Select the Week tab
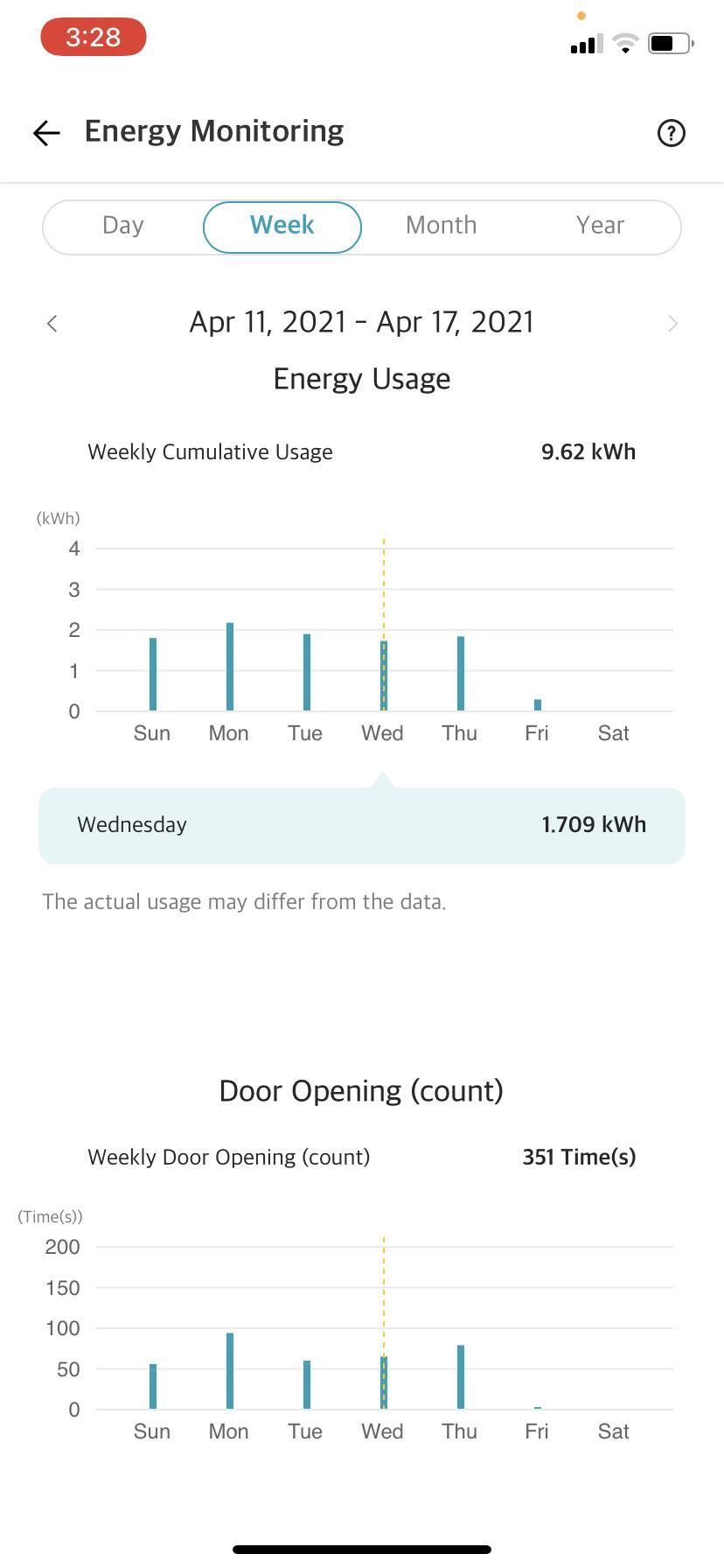Image resolution: width=724 pixels, height=1568 pixels. click(282, 226)
